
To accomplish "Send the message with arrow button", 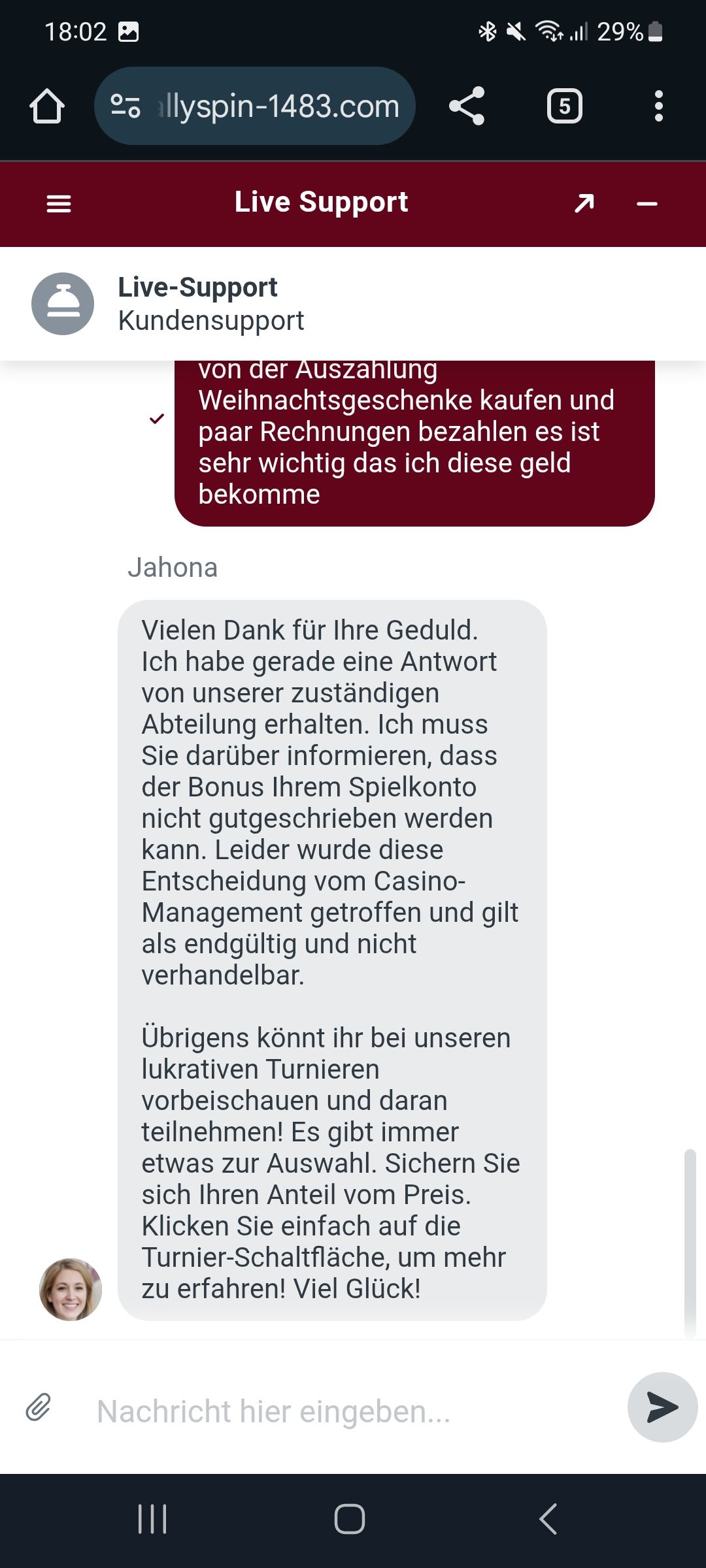I will point(662,1407).
